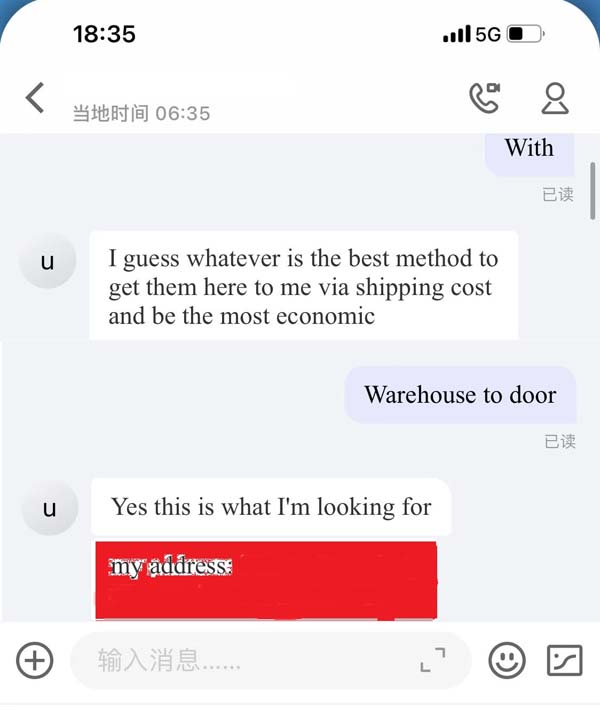Tap the avatar beside 'I guess whatever' message
The height and width of the screenshot is (709, 600).
click(47, 262)
